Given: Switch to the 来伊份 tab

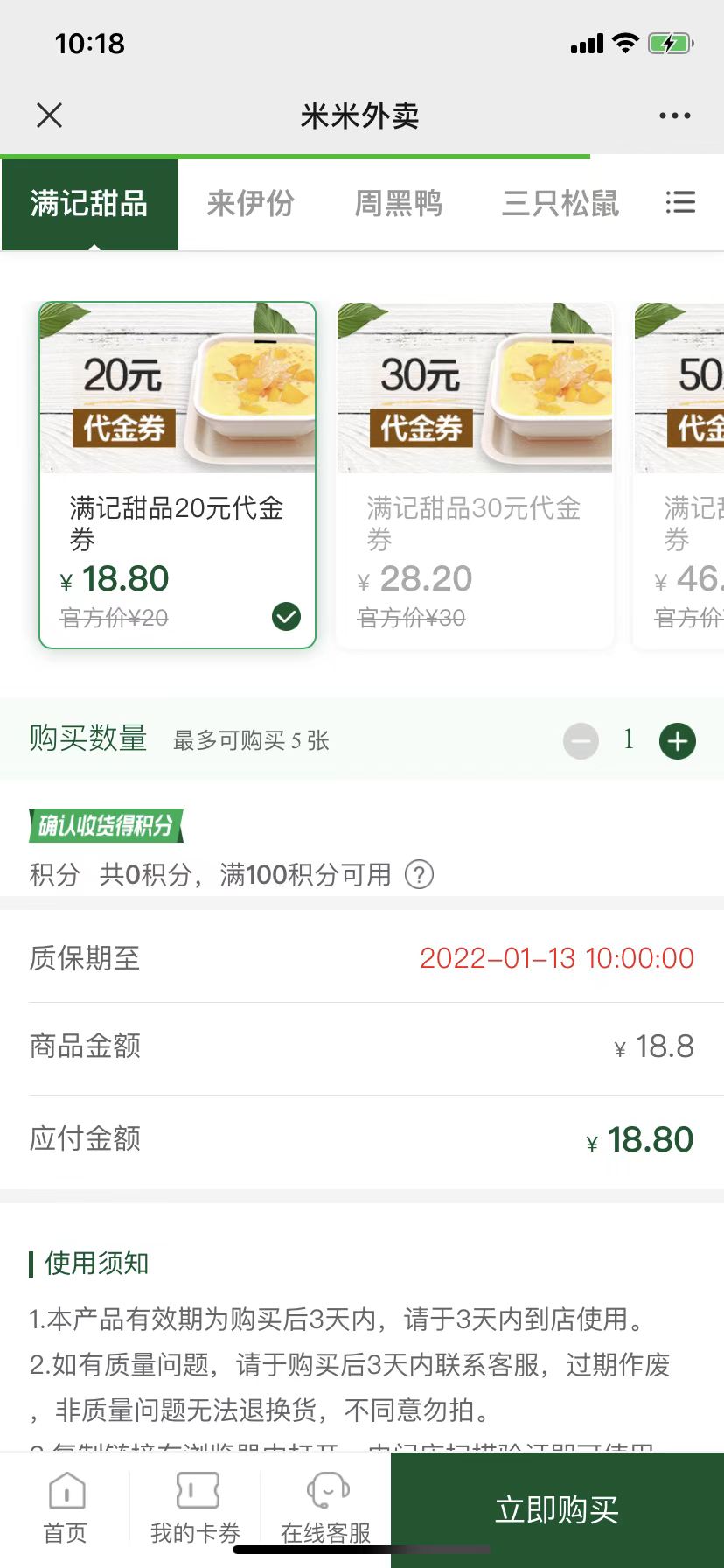Looking at the screenshot, I should tap(251, 204).
